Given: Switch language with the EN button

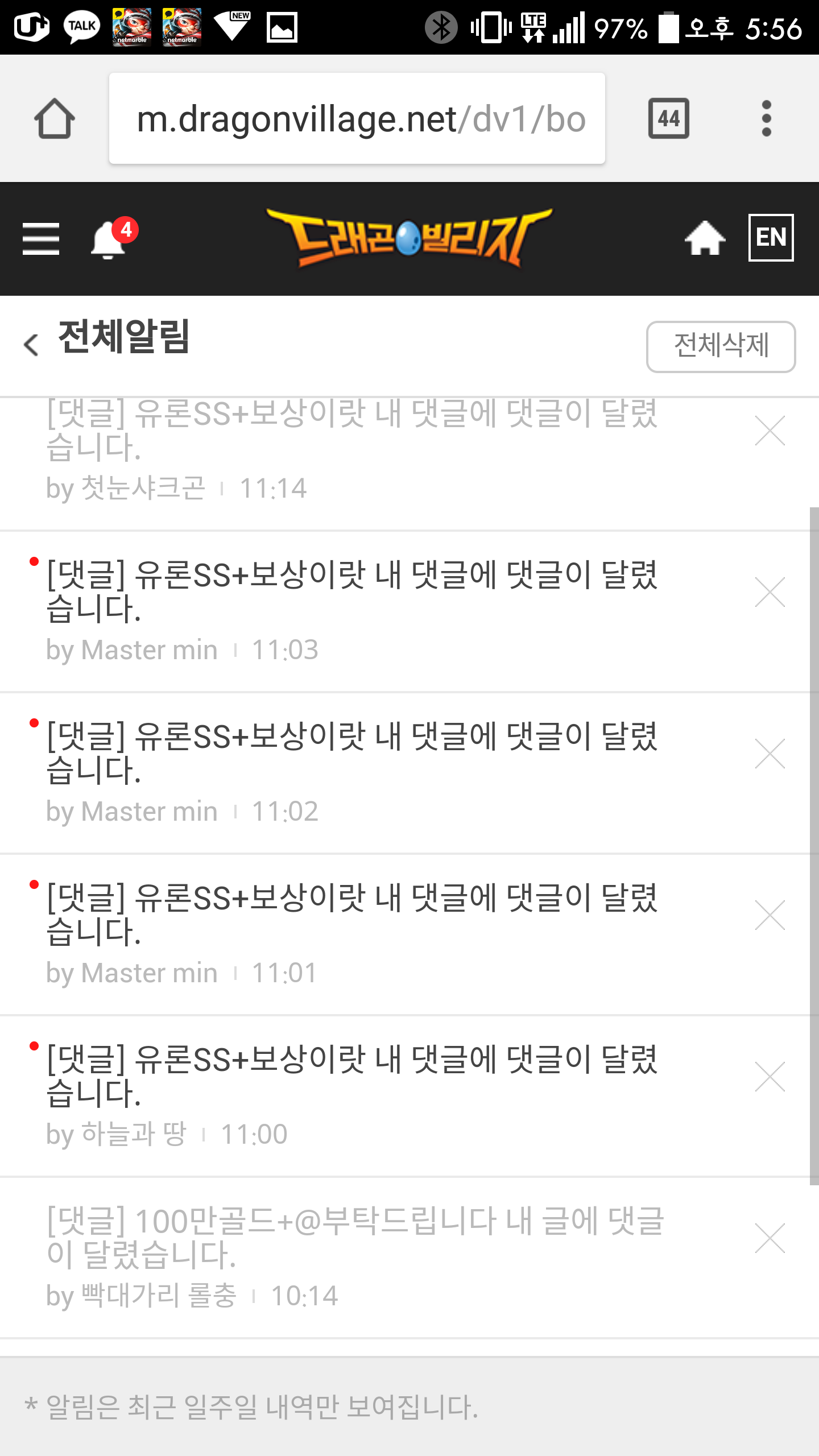Looking at the screenshot, I should (771, 238).
